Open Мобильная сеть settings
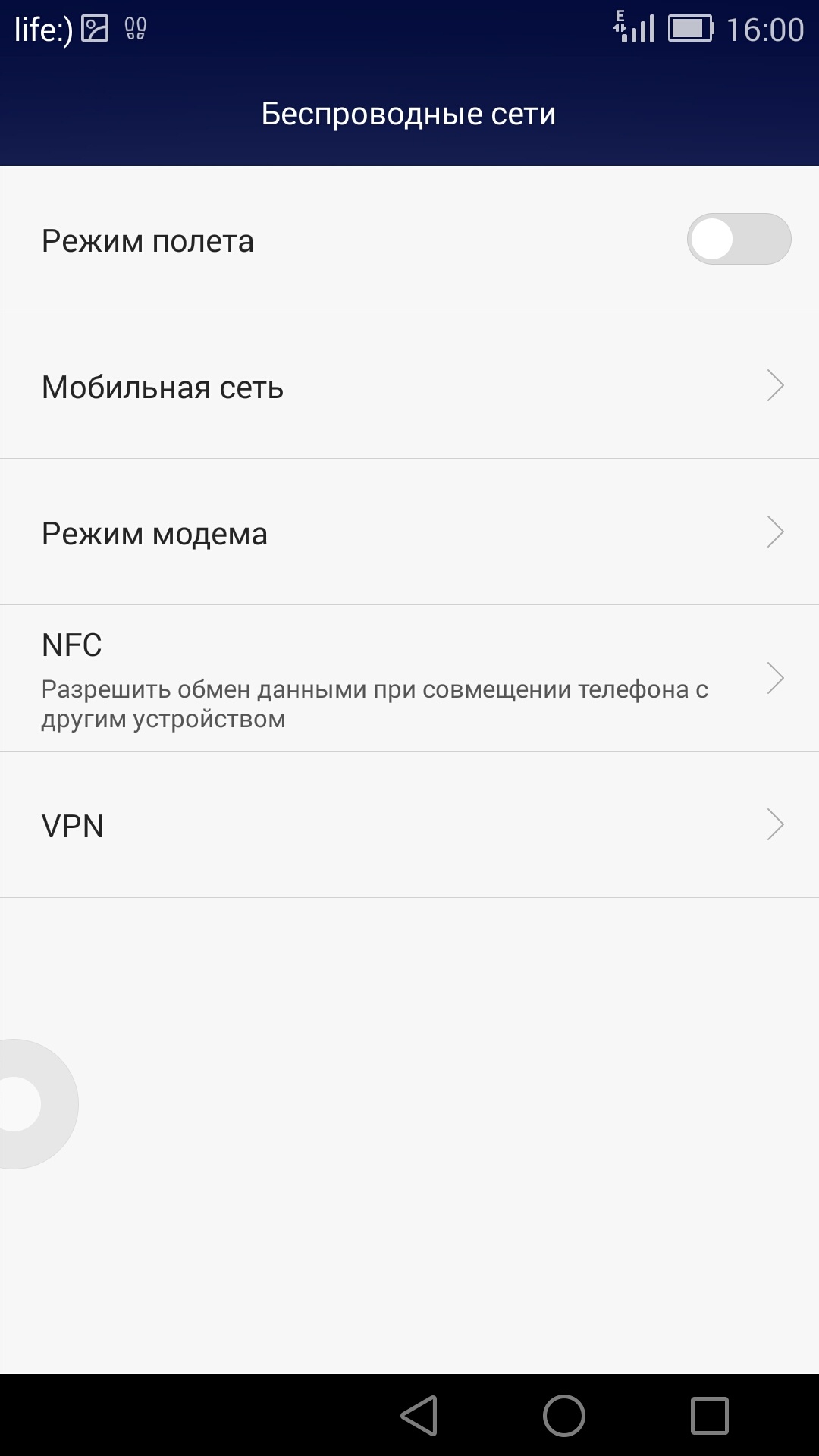Image resolution: width=819 pixels, height=1456 pixels. coord(409,386)
